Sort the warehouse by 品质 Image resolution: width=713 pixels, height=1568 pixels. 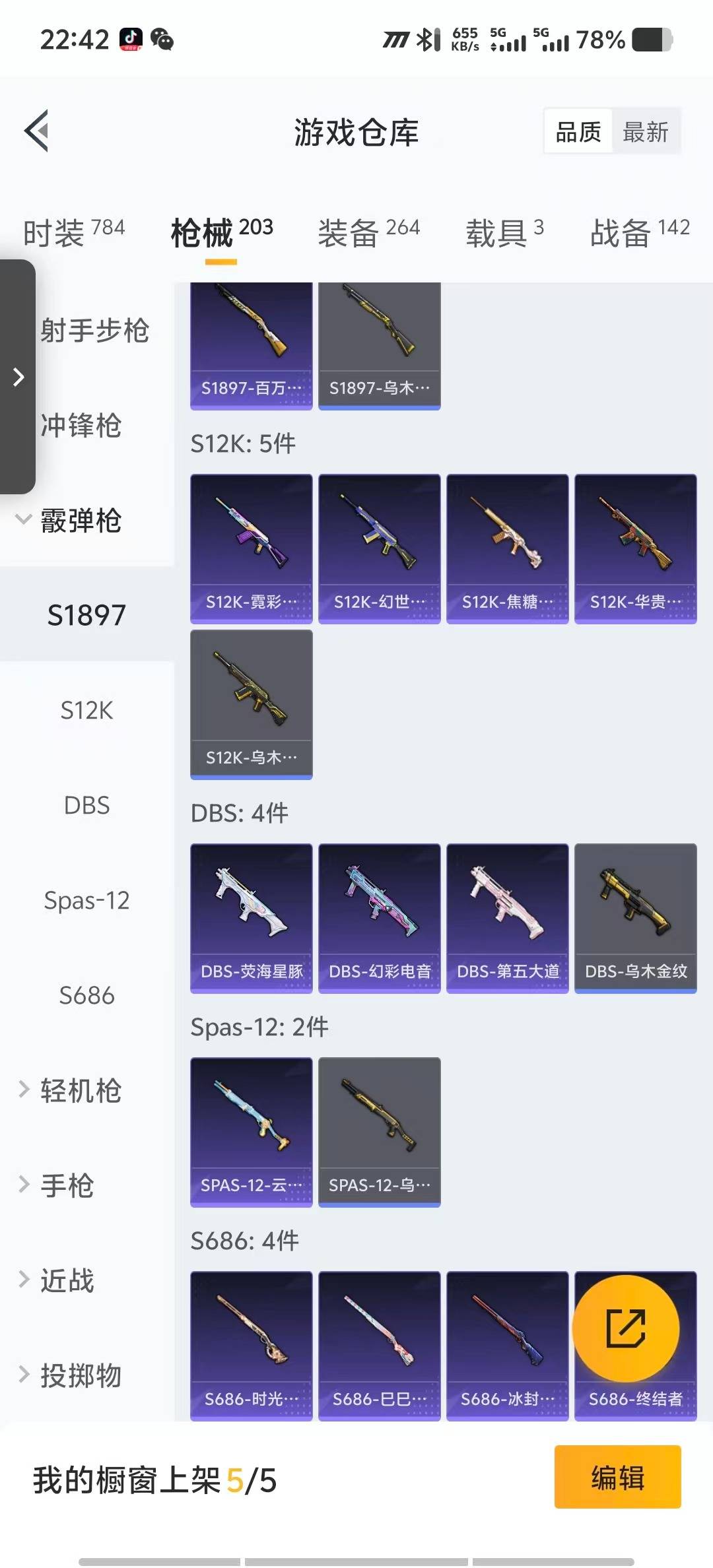578,132
